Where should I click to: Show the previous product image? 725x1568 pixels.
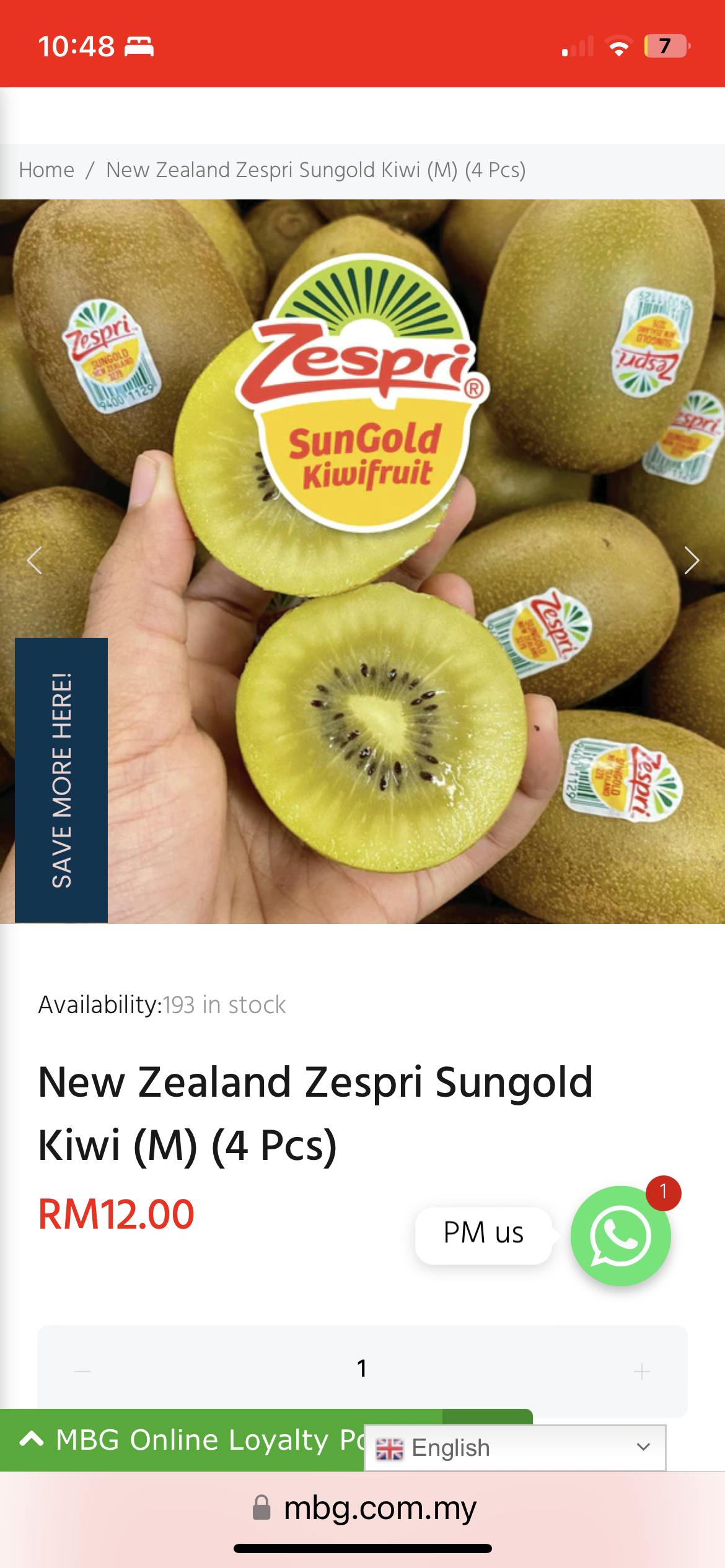pyautogui.click(x=35, y=560)
